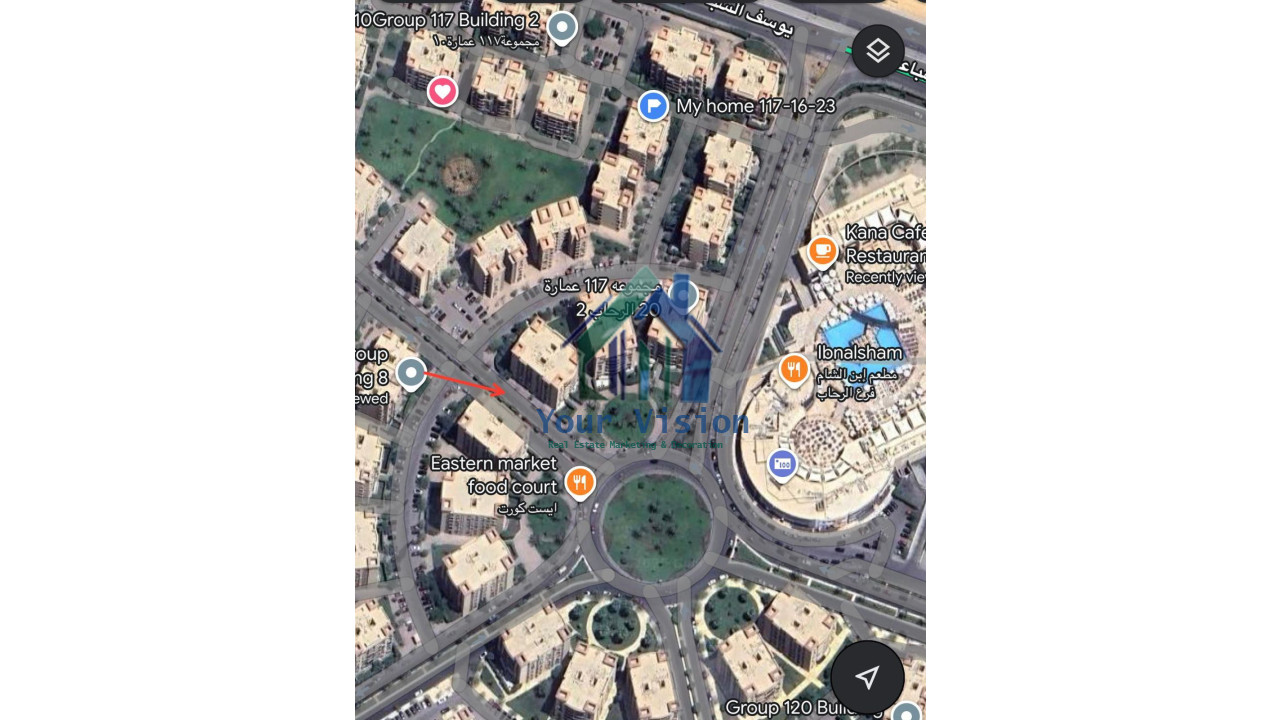Select the pink heart saved place pin
Viewport: 1280px width, 720px height.
(442, 92)
